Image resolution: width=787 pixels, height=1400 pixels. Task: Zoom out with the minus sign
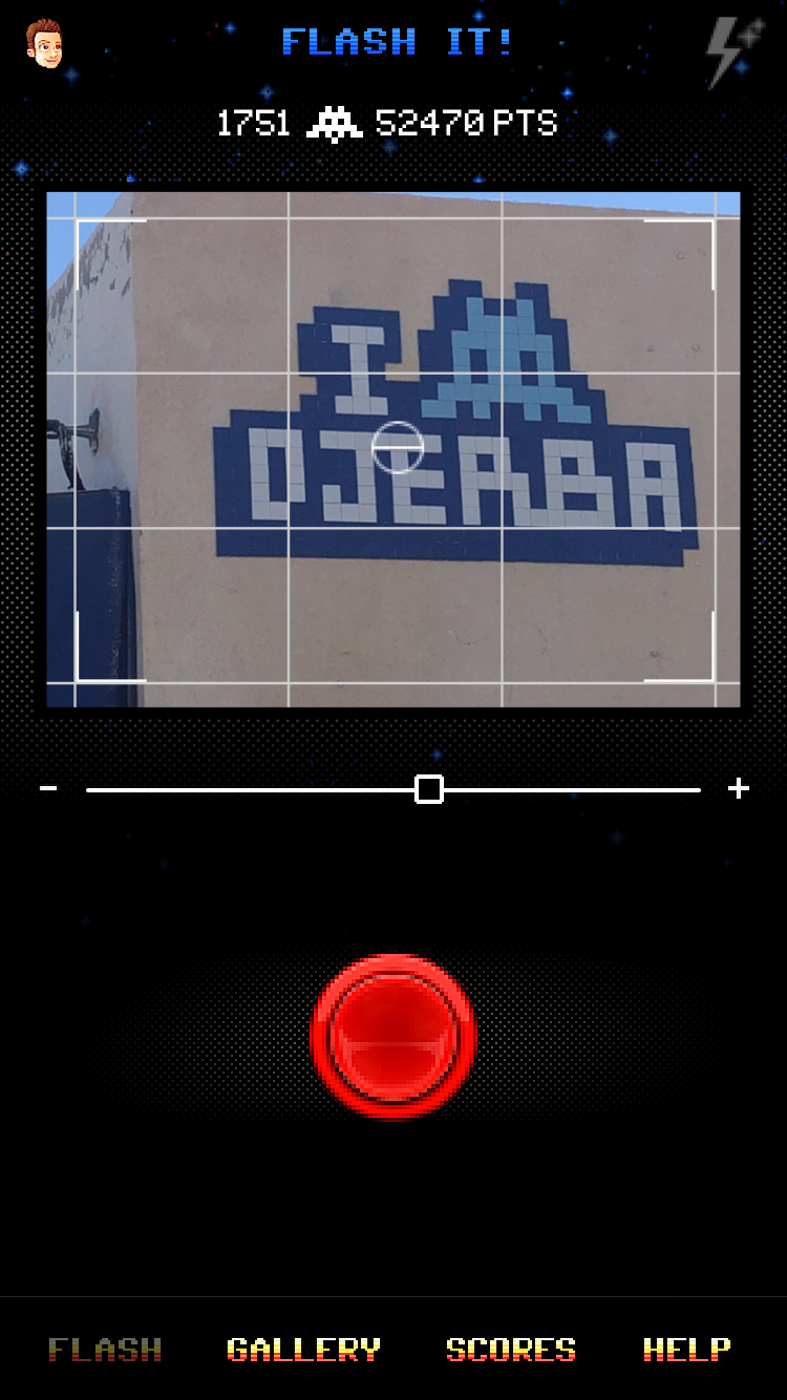(48, 789)
